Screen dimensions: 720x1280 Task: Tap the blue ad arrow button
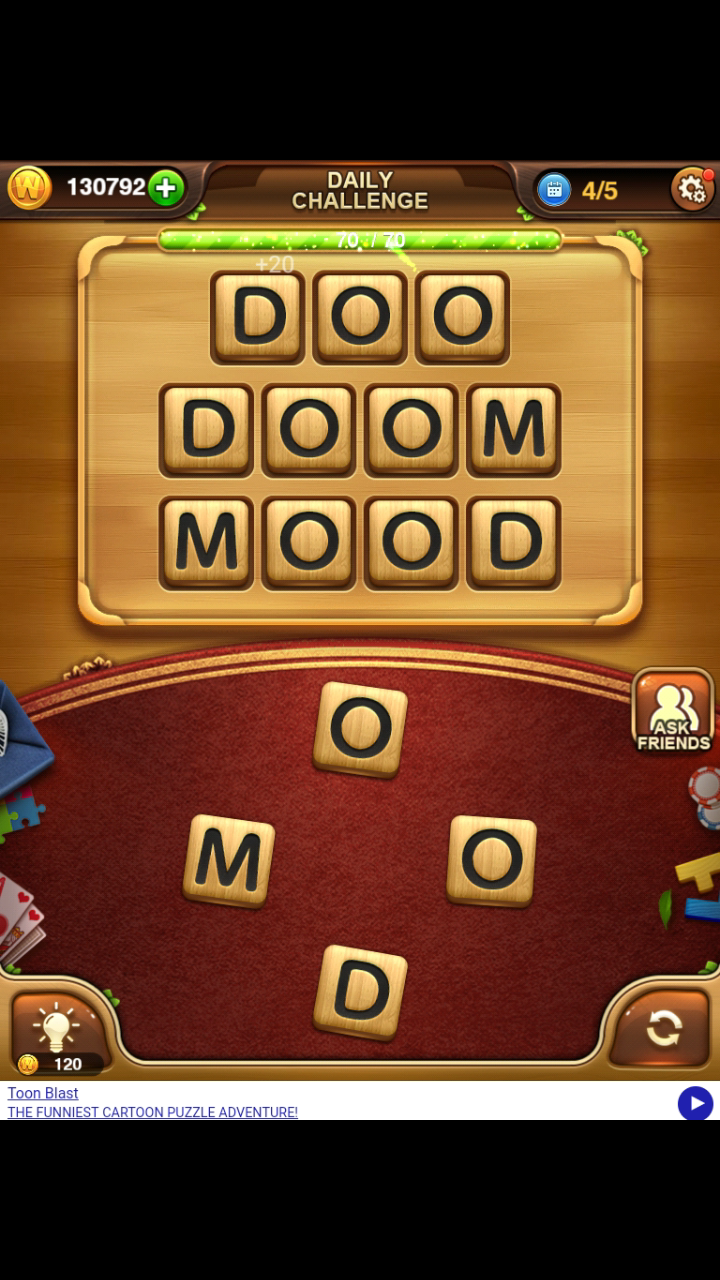tap(695, 1103)
